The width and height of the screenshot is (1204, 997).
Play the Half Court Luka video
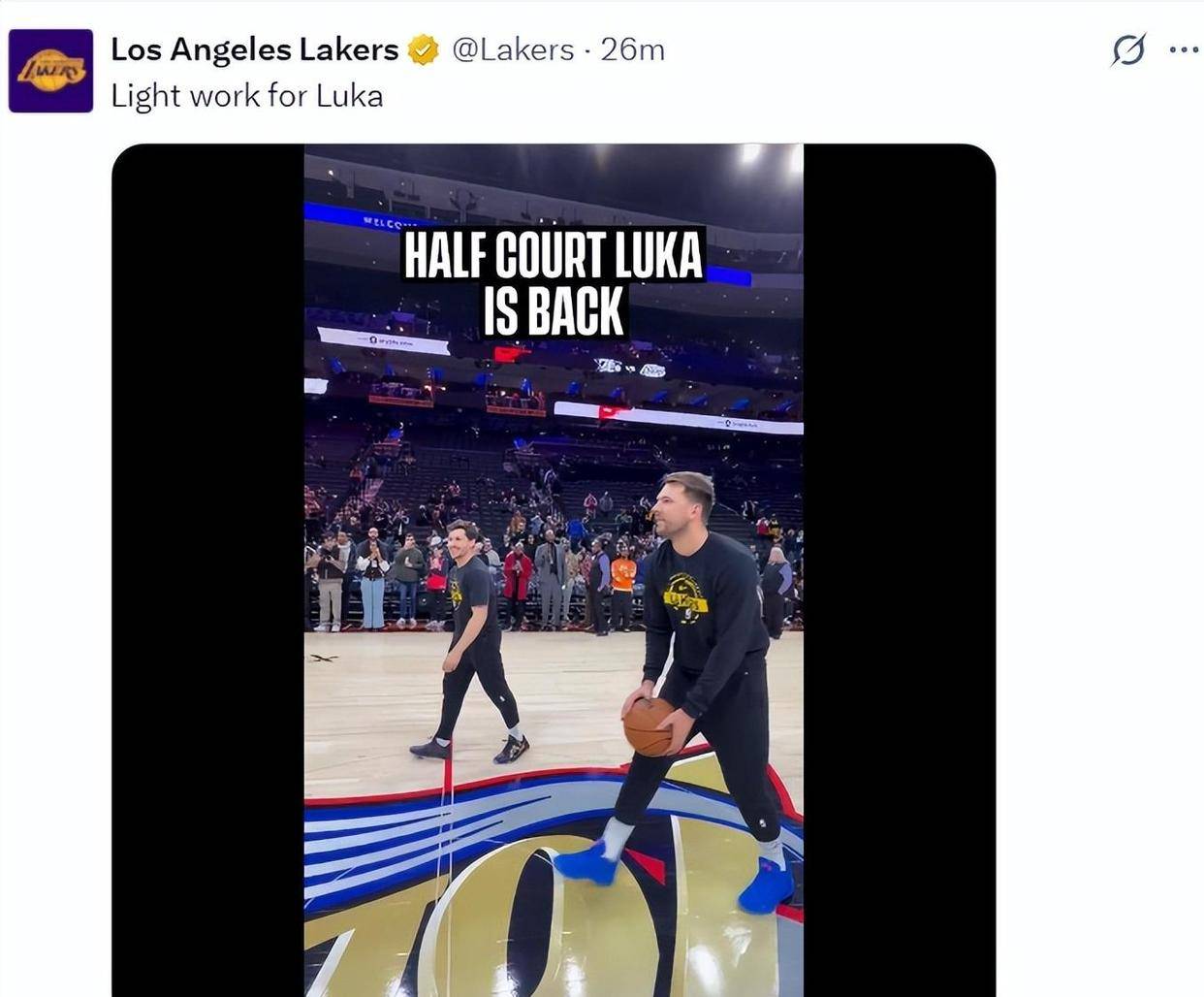(x=554, y=570)
